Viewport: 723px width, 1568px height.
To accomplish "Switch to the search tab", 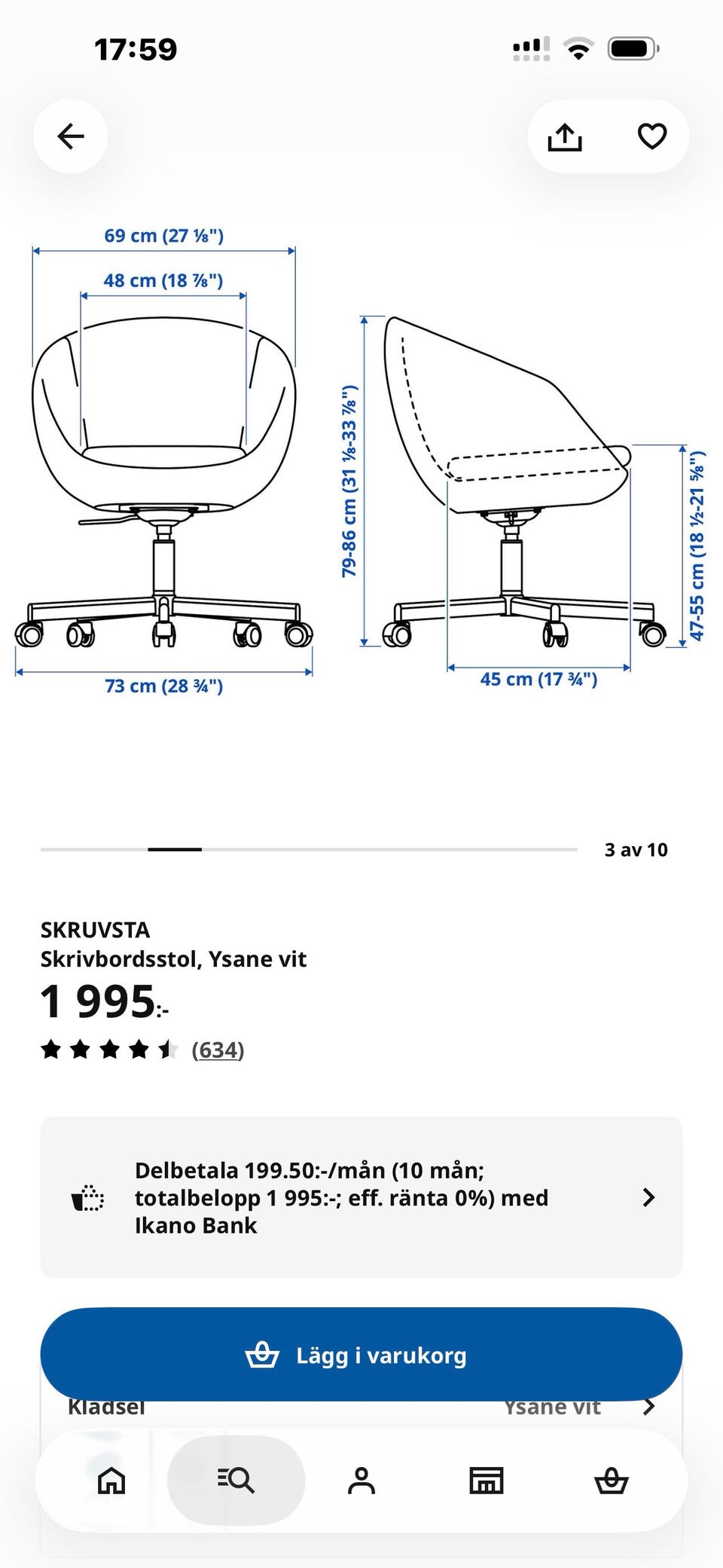I will [236, 1481].
